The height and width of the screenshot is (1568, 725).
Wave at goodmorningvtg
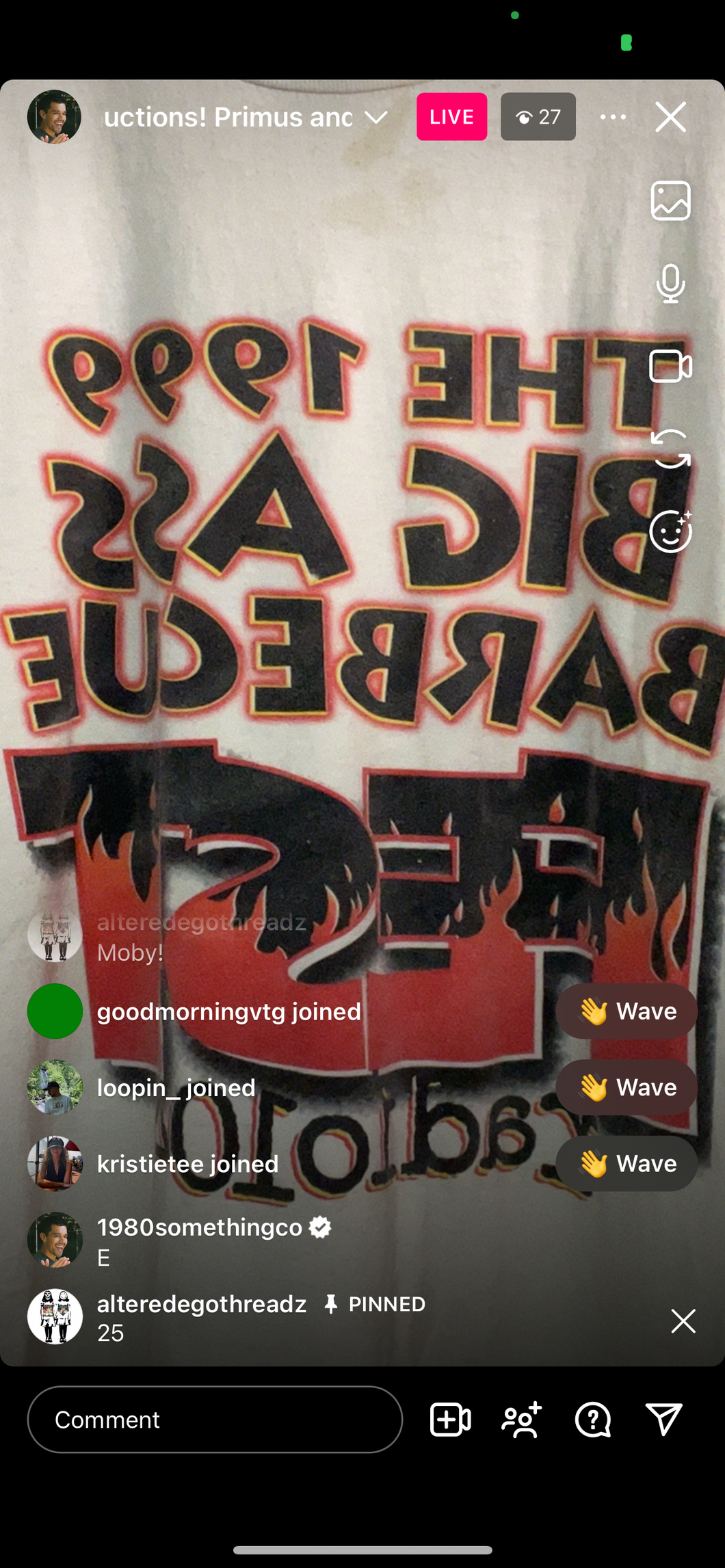626,1011
